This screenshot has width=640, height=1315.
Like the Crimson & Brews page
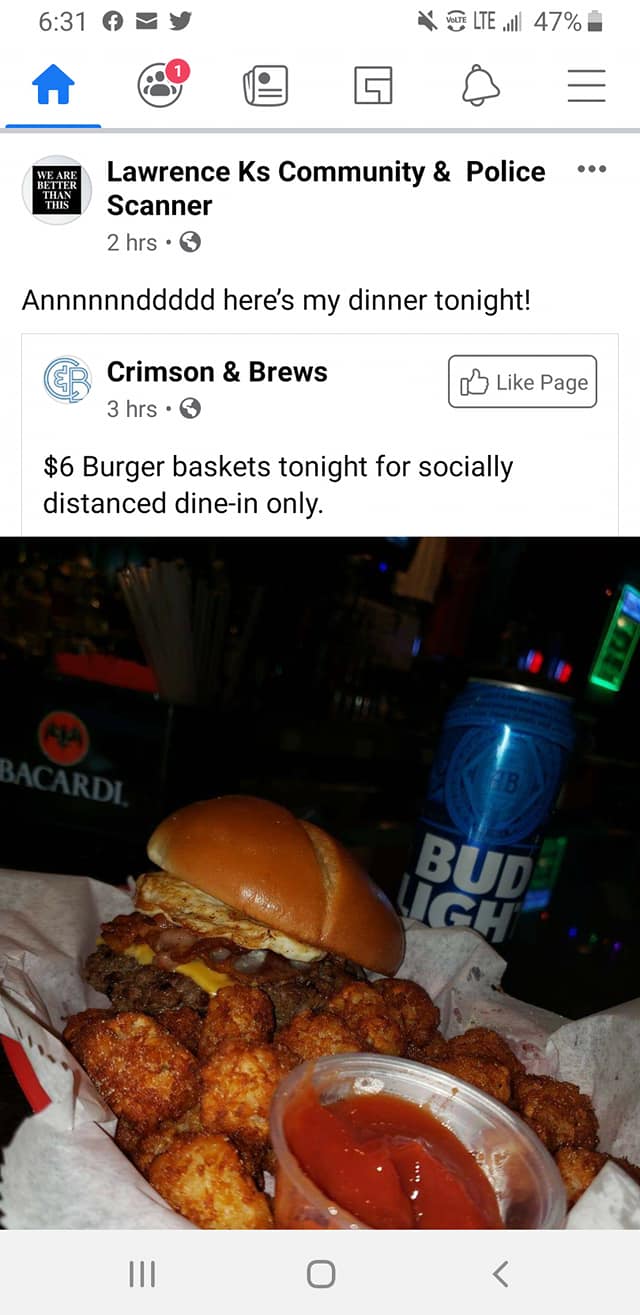click(x=522, y=382)
